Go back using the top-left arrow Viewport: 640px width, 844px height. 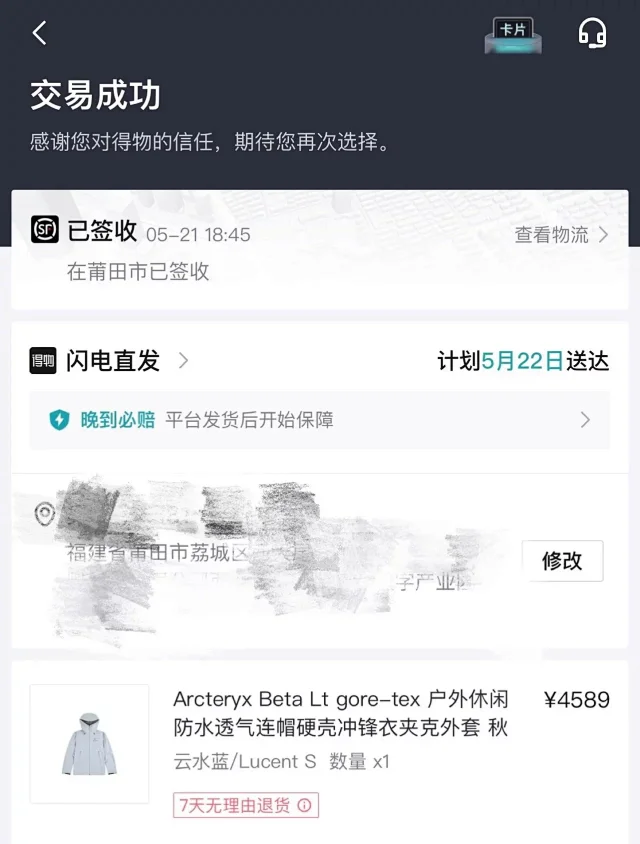(39, 33)
